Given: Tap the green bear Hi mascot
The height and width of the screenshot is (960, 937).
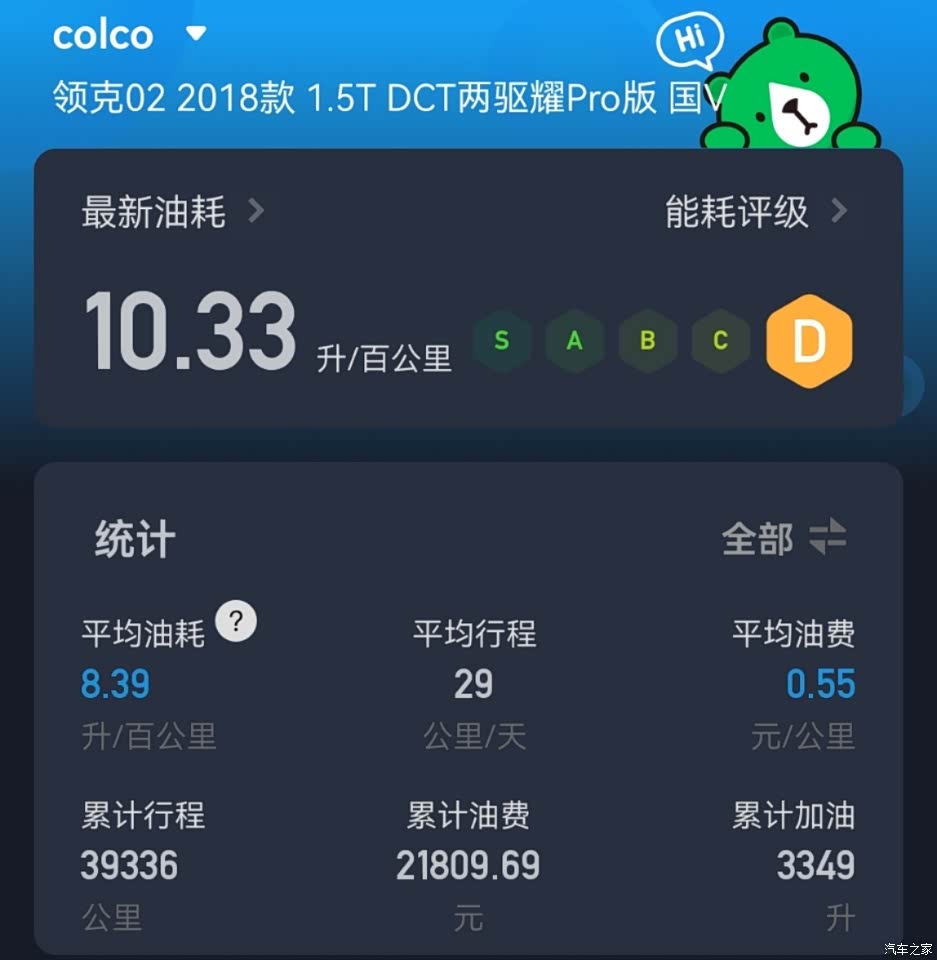Looking at the screenshot, I should [790, 92].
